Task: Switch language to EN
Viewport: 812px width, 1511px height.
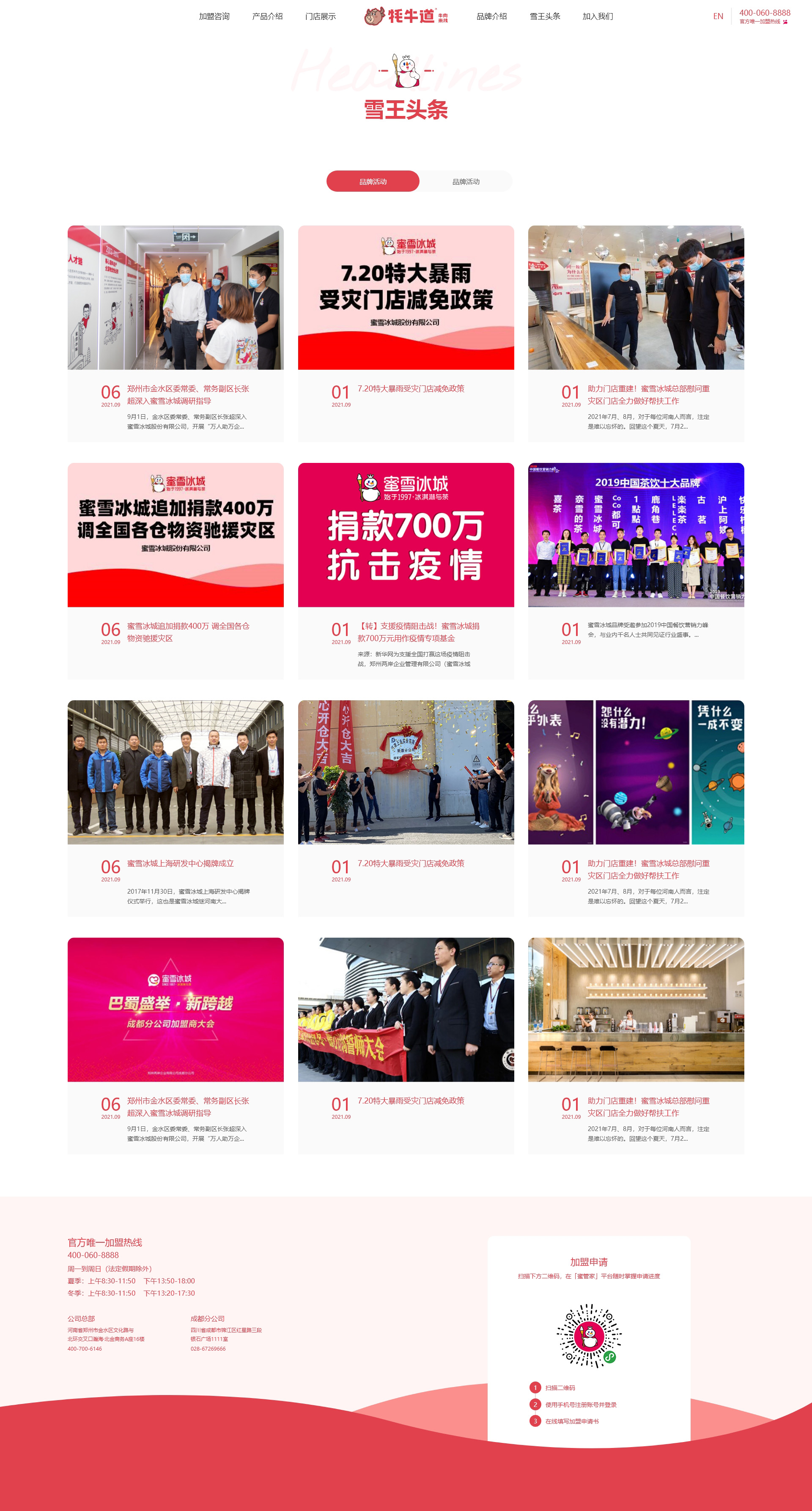Action: tap(718, 17)
